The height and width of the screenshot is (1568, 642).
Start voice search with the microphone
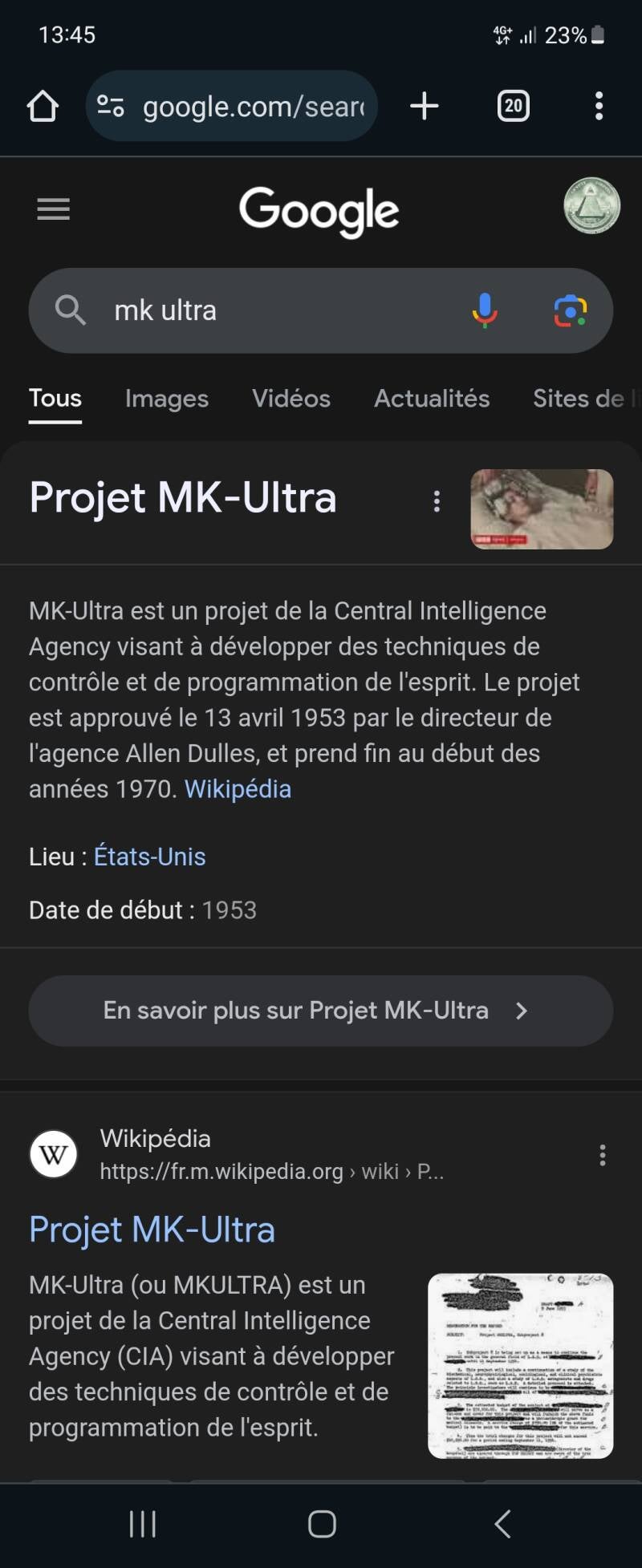[x=485, y=310]
